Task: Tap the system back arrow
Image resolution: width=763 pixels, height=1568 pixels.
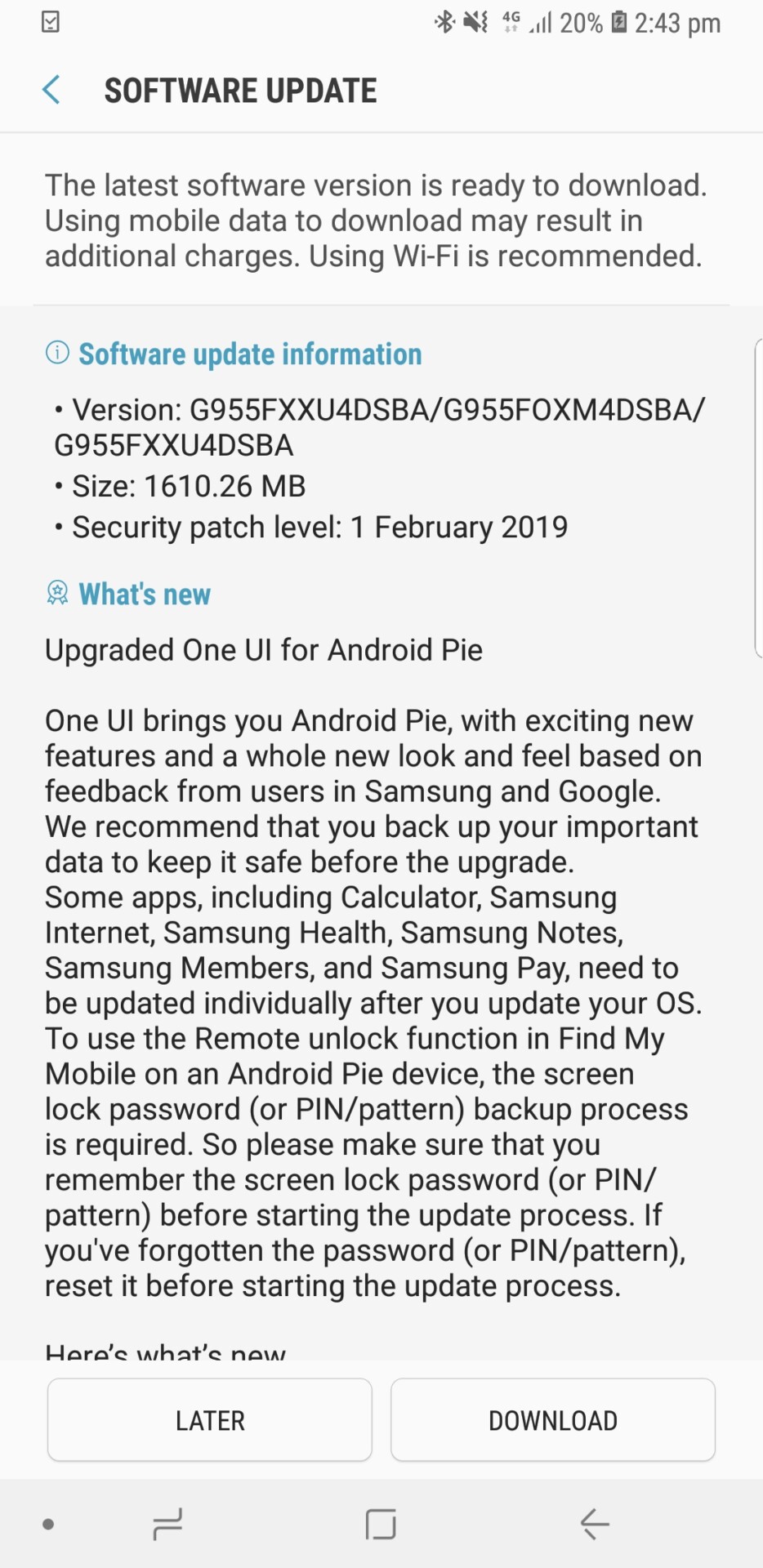Action: 595,1524
